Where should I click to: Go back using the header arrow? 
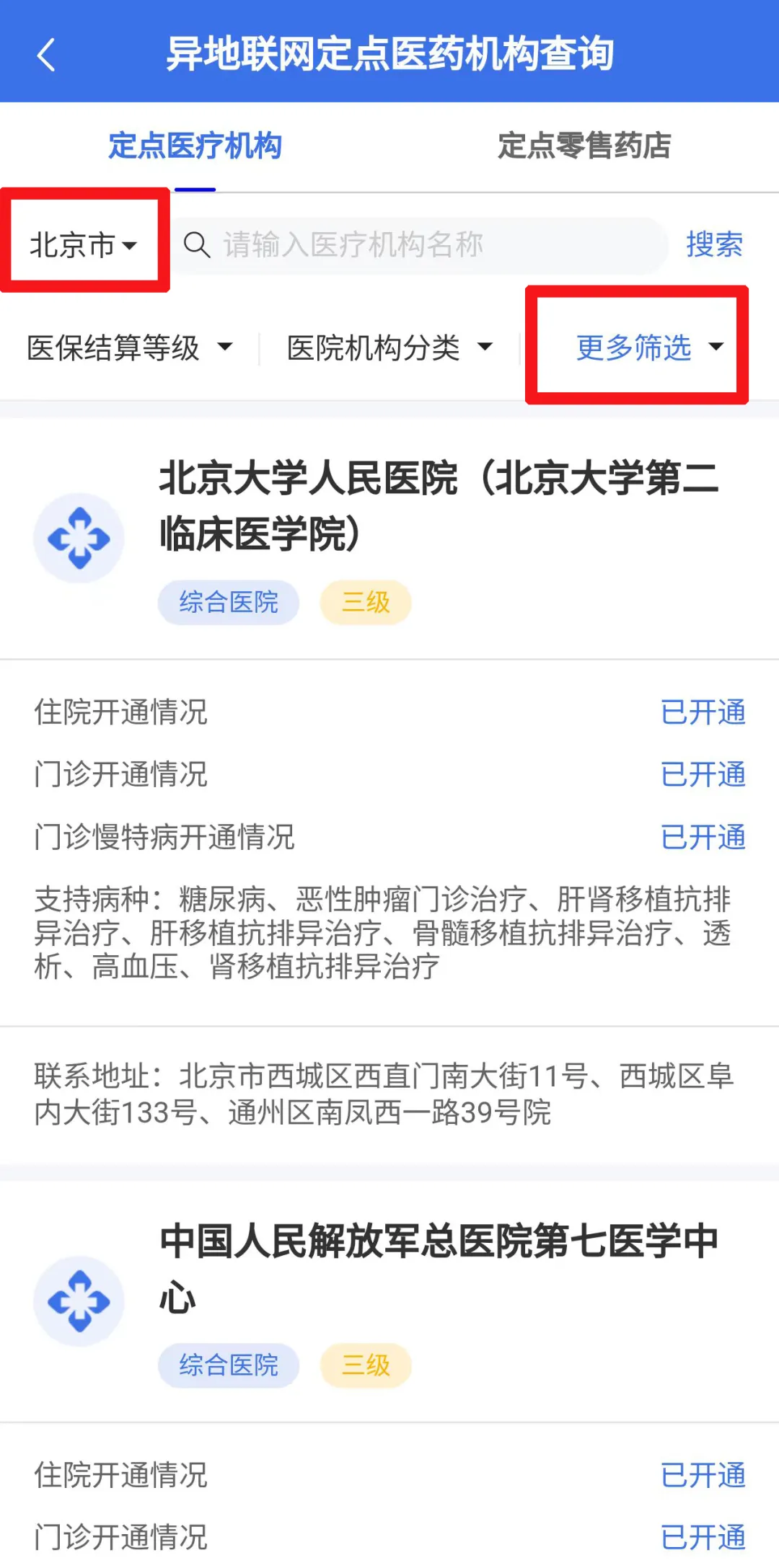(x=46, y=55)
